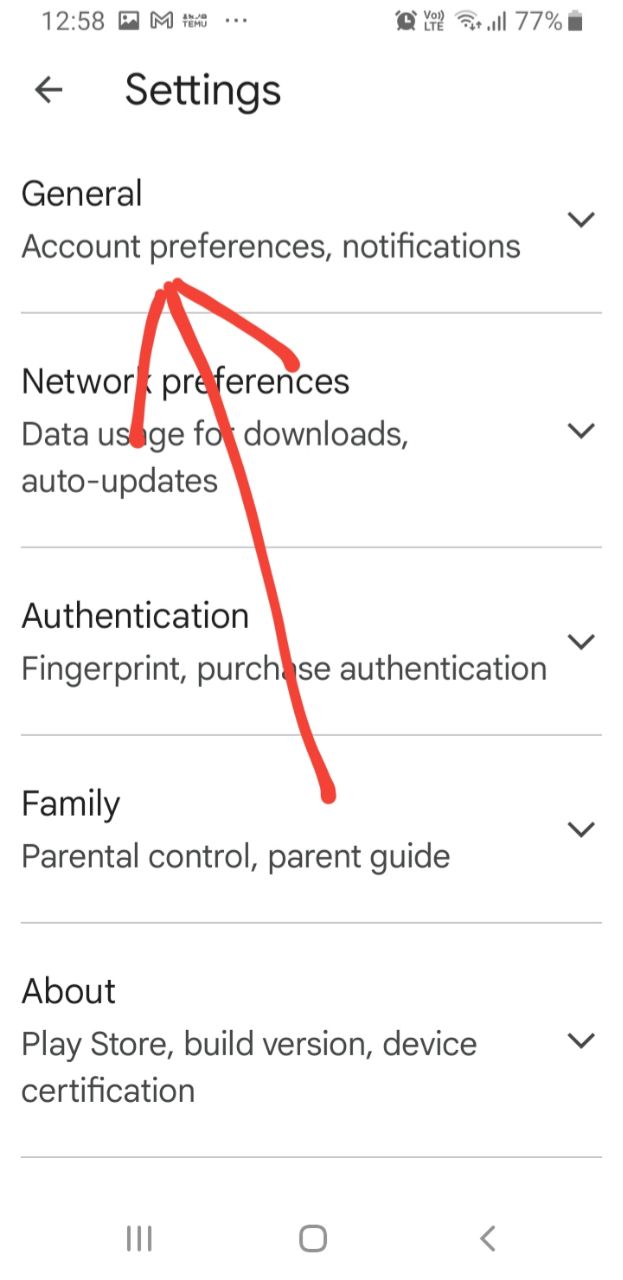623x1280 pixels.
Task: Open recent apps from navigation bar
Action: pyautogui.click(x=139, y=1239)
